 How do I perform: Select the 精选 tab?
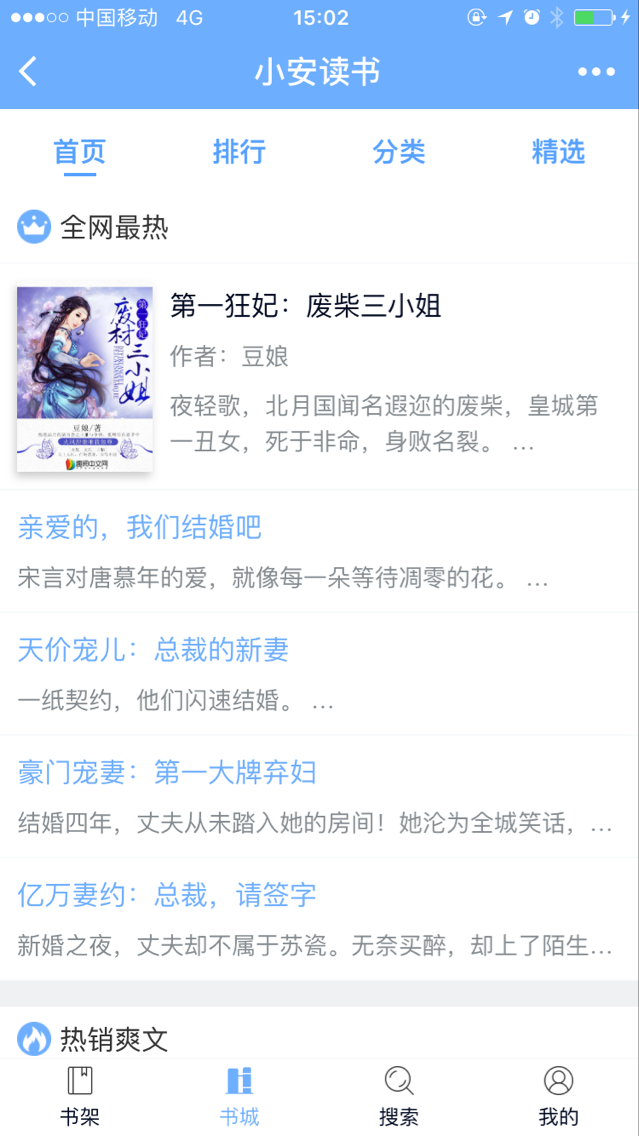pos(558,152)
